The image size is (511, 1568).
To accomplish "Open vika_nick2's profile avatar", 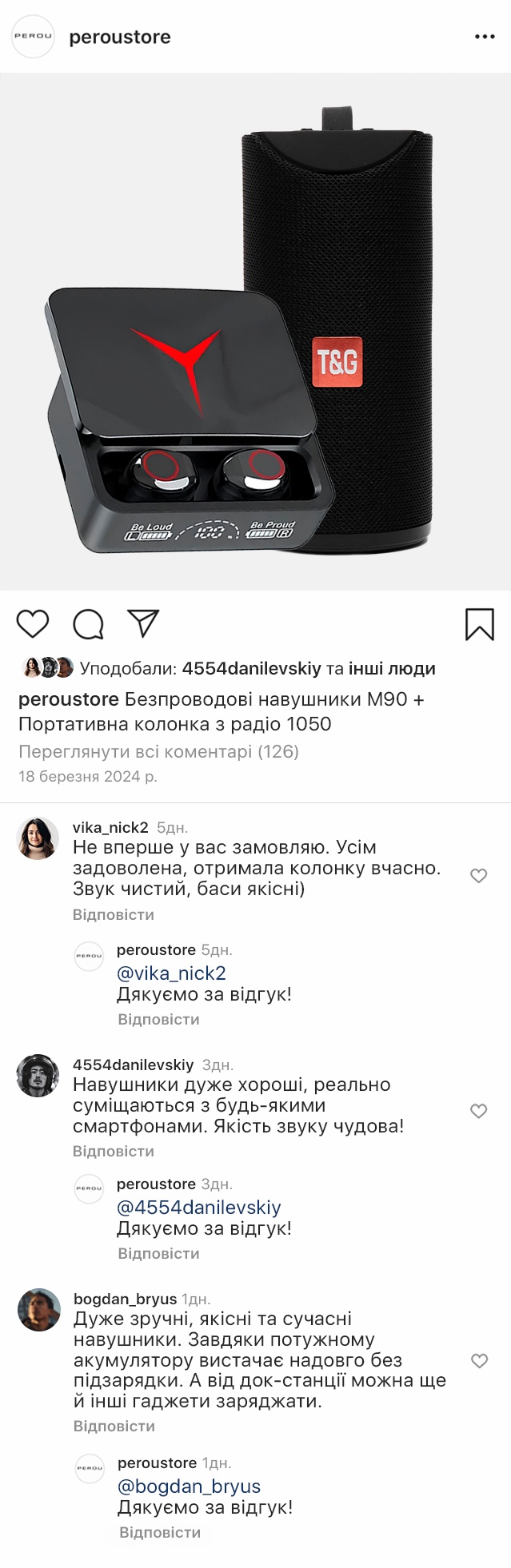I will pyautogui.click(x=38, y=838).
